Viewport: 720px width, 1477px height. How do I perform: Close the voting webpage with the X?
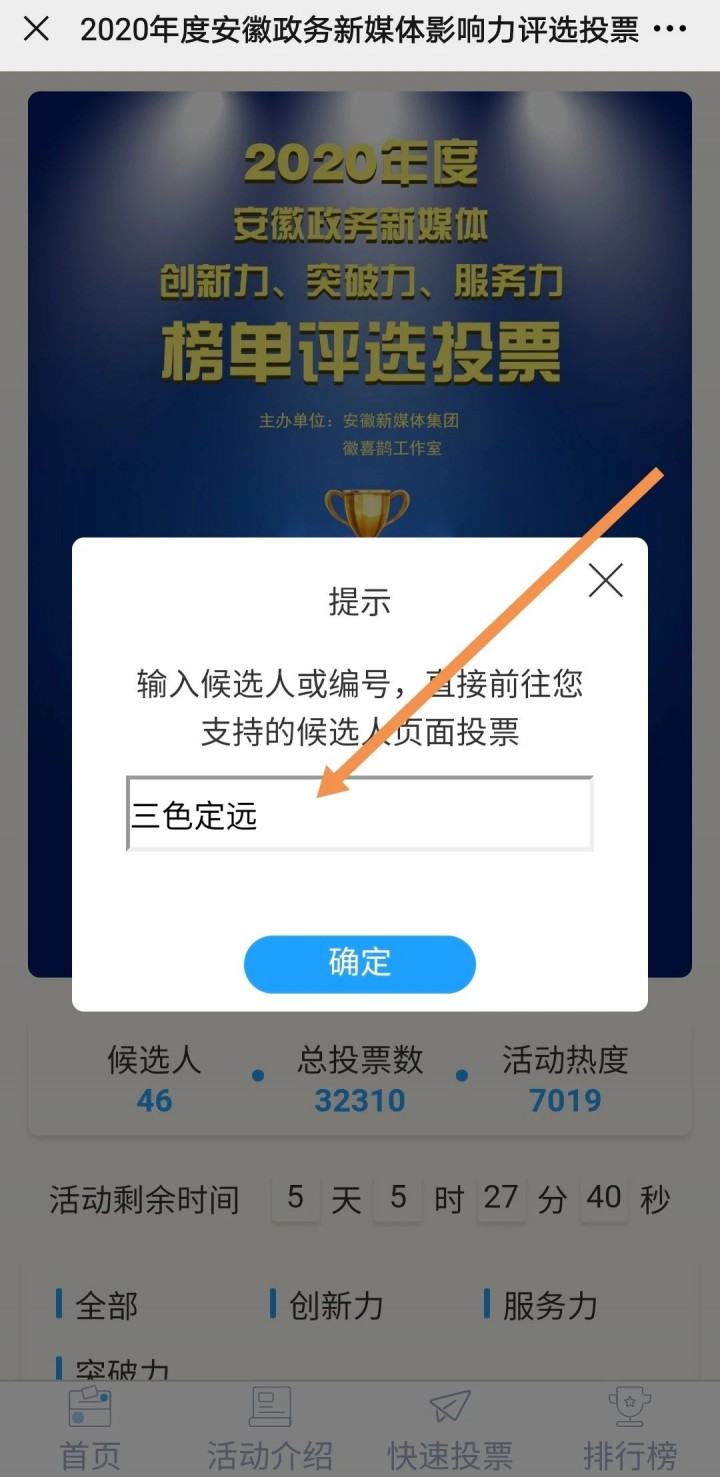(36, 30)
